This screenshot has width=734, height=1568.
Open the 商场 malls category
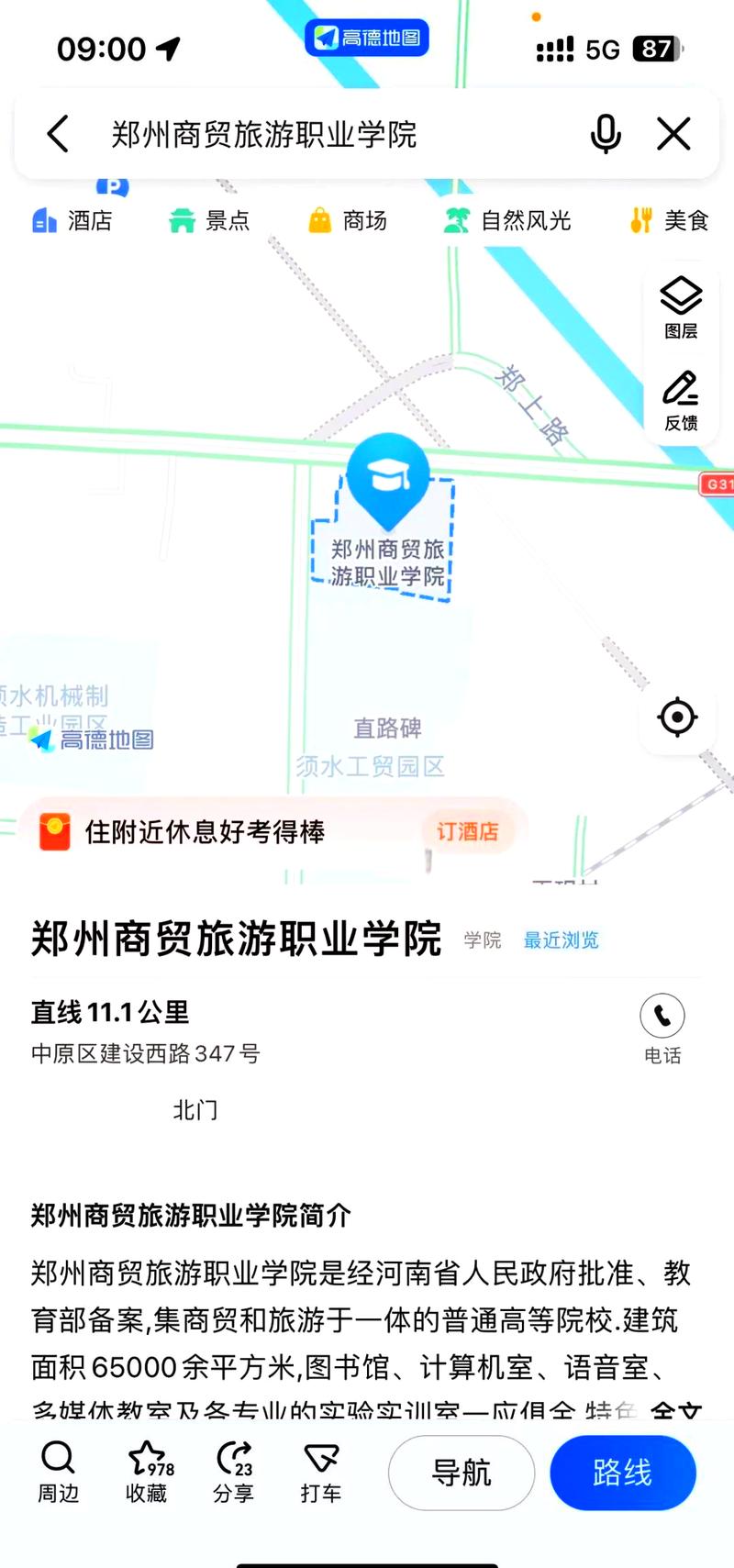(349, 220)
